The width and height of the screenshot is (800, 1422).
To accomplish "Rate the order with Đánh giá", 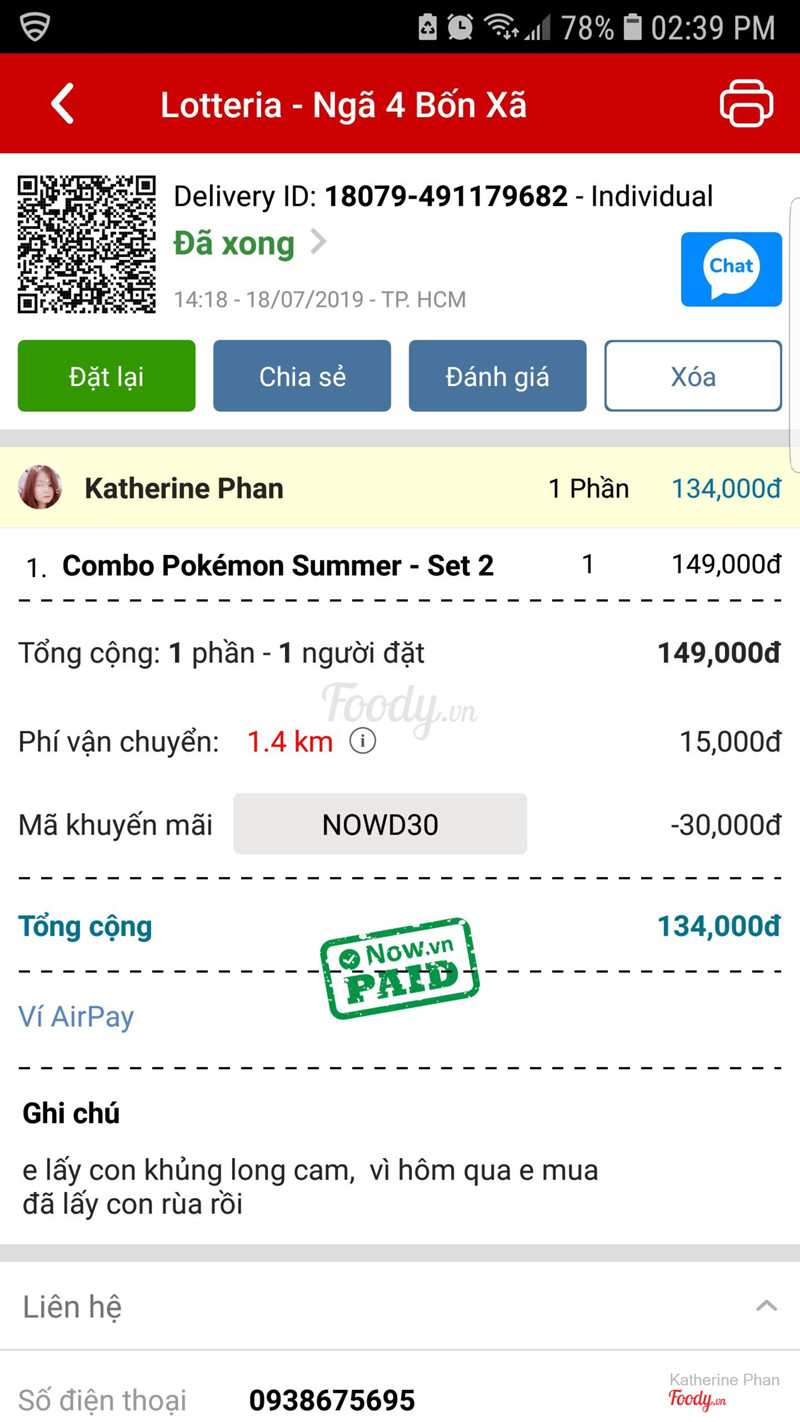I will (x=497, y=376).
